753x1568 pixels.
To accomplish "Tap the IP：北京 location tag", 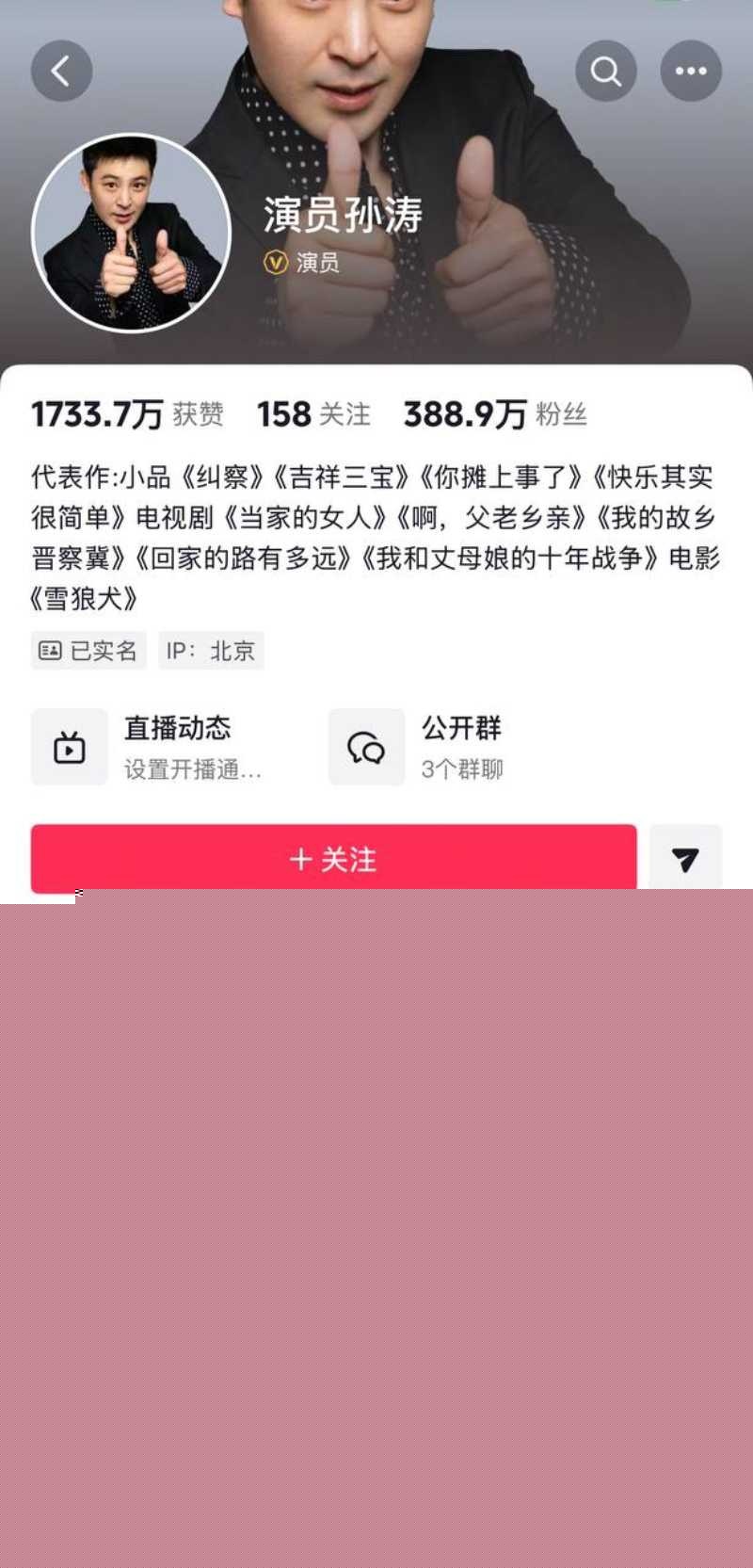I will 212,651.
